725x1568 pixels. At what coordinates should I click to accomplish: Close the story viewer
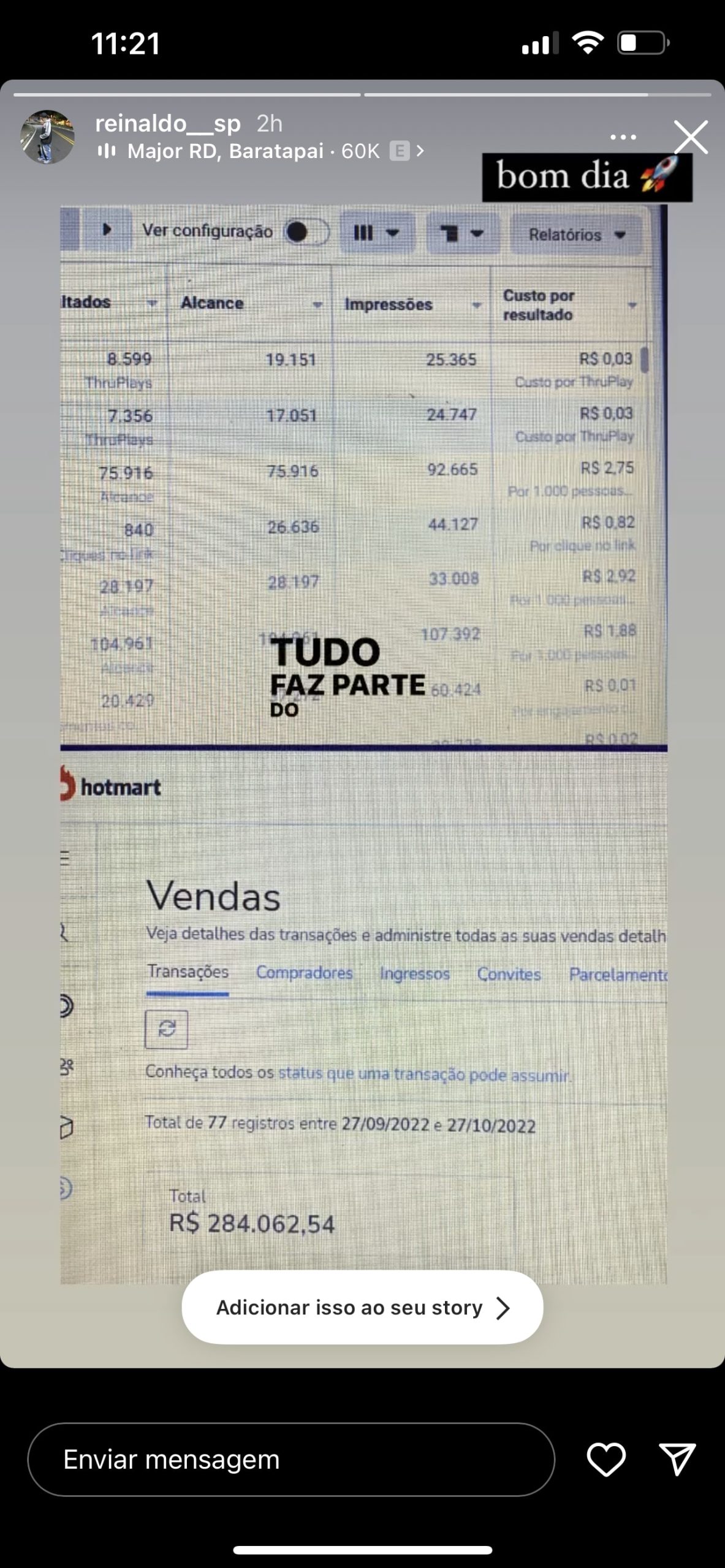tap(691, 137)
